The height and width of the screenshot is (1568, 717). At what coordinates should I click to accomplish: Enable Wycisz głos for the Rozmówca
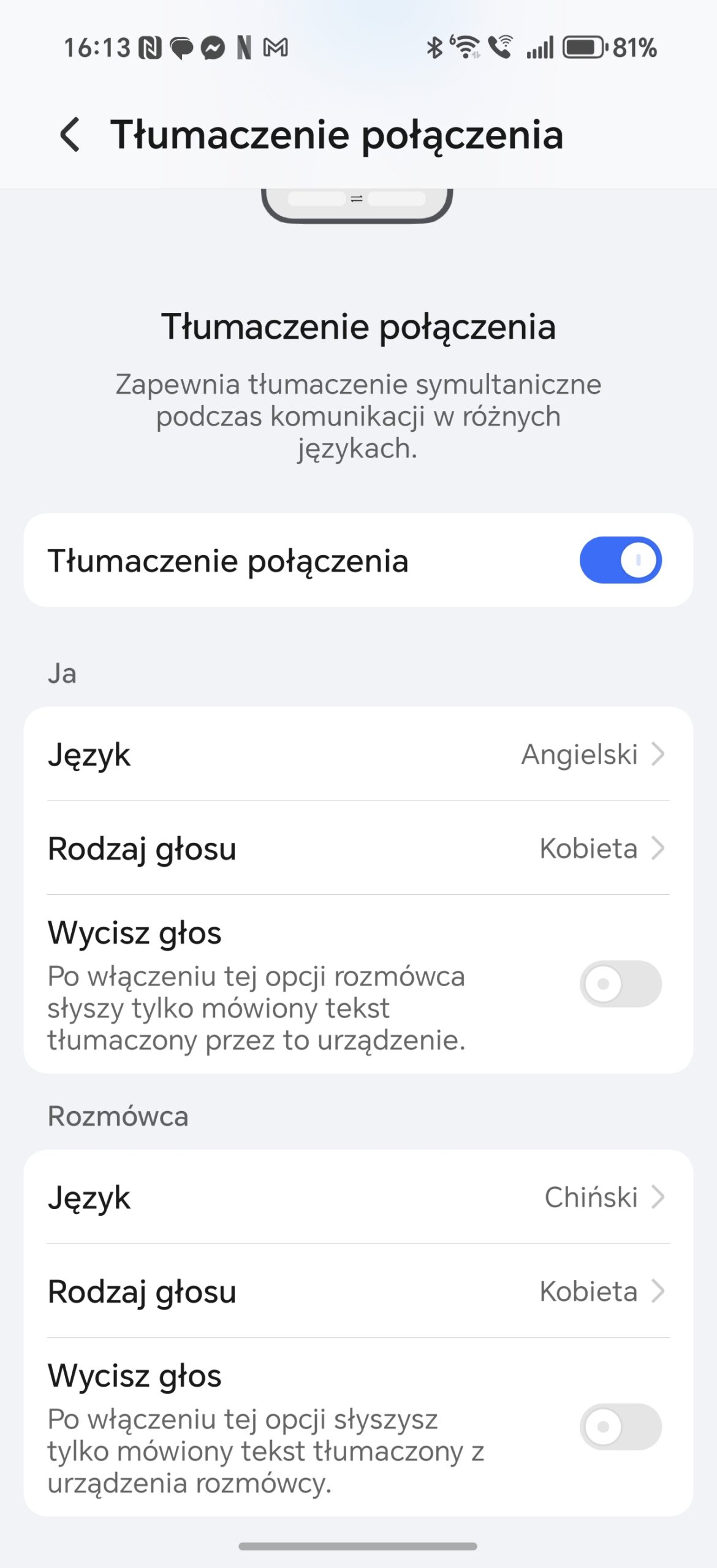(x=620, y=1427)
